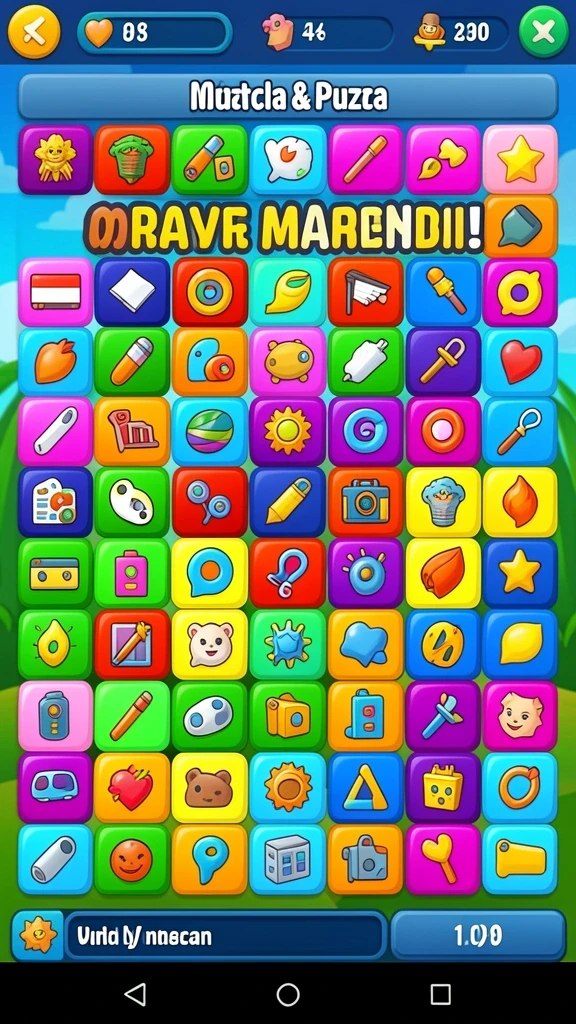Select the baby face tile on magenta
Image resolution: width=576 pixels, height=1024 pixels.
click(x=520, y=715)
